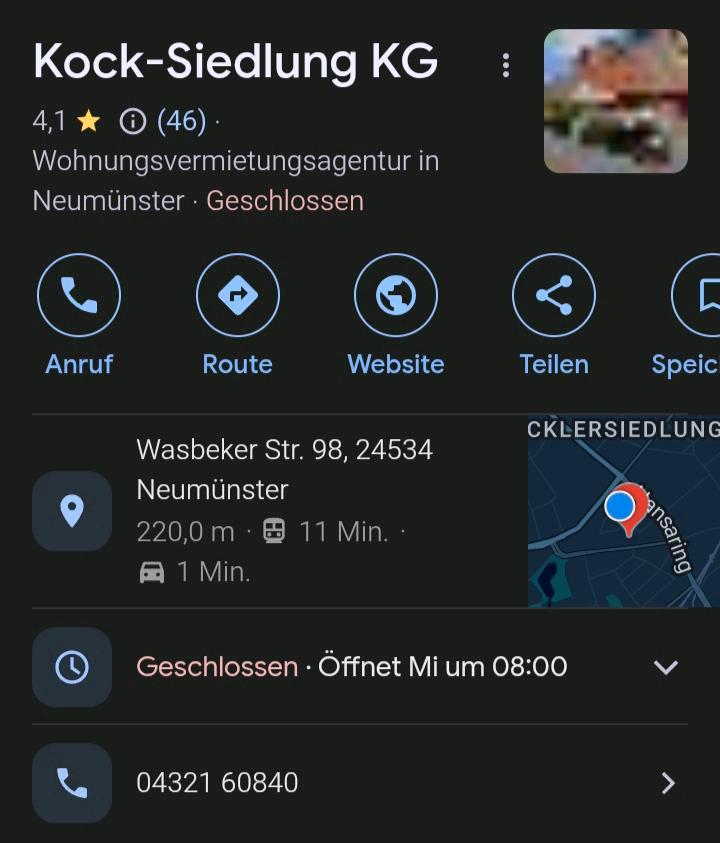Open the phone number 04321 60840 row
Image resolution: width=720 pixels, height=843 pixels.
[x=360, y=783]
